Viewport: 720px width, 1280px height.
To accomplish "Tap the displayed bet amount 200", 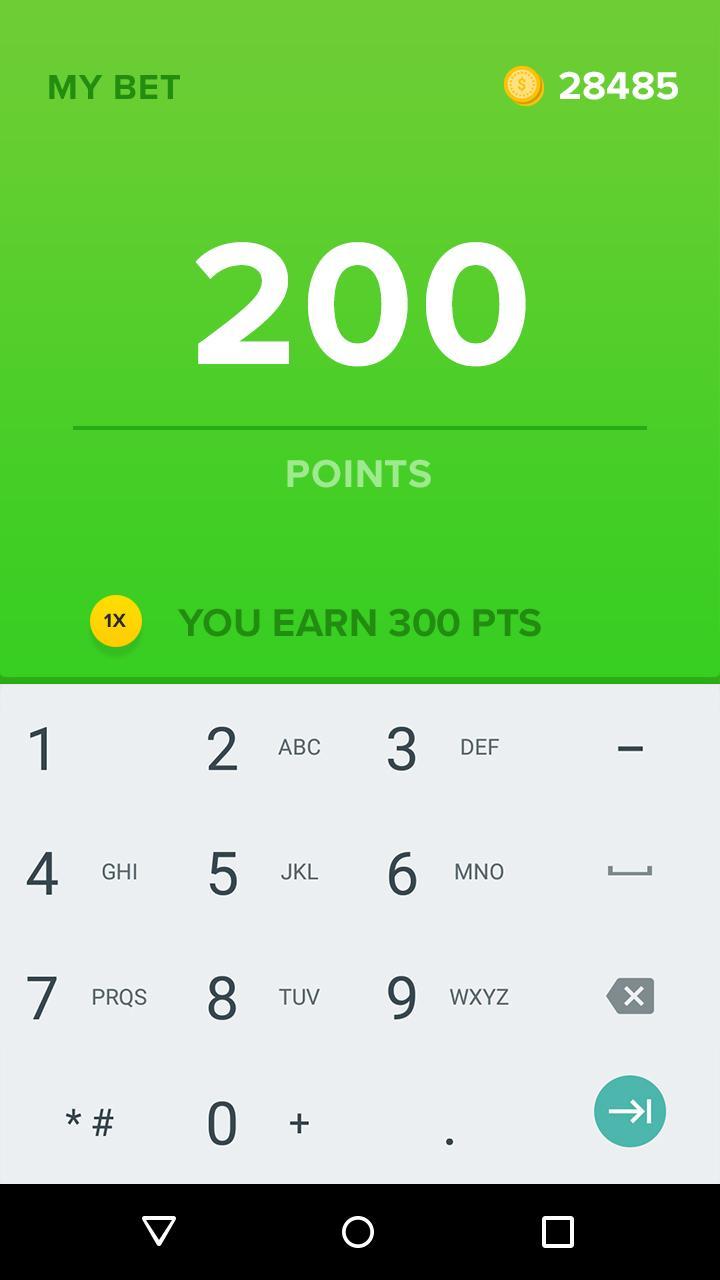I will coord(360,300).
